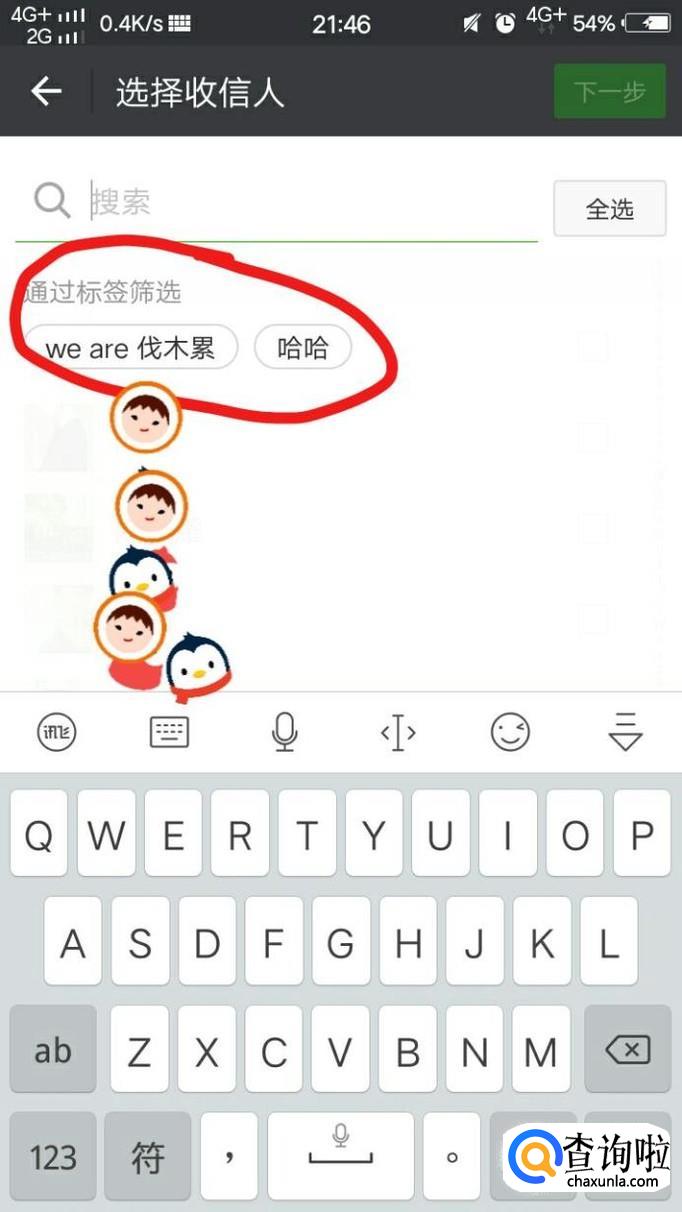Tap the 下一步 button
The image size is (682, 1212).
pyautogui.click(x=609, y=92)
